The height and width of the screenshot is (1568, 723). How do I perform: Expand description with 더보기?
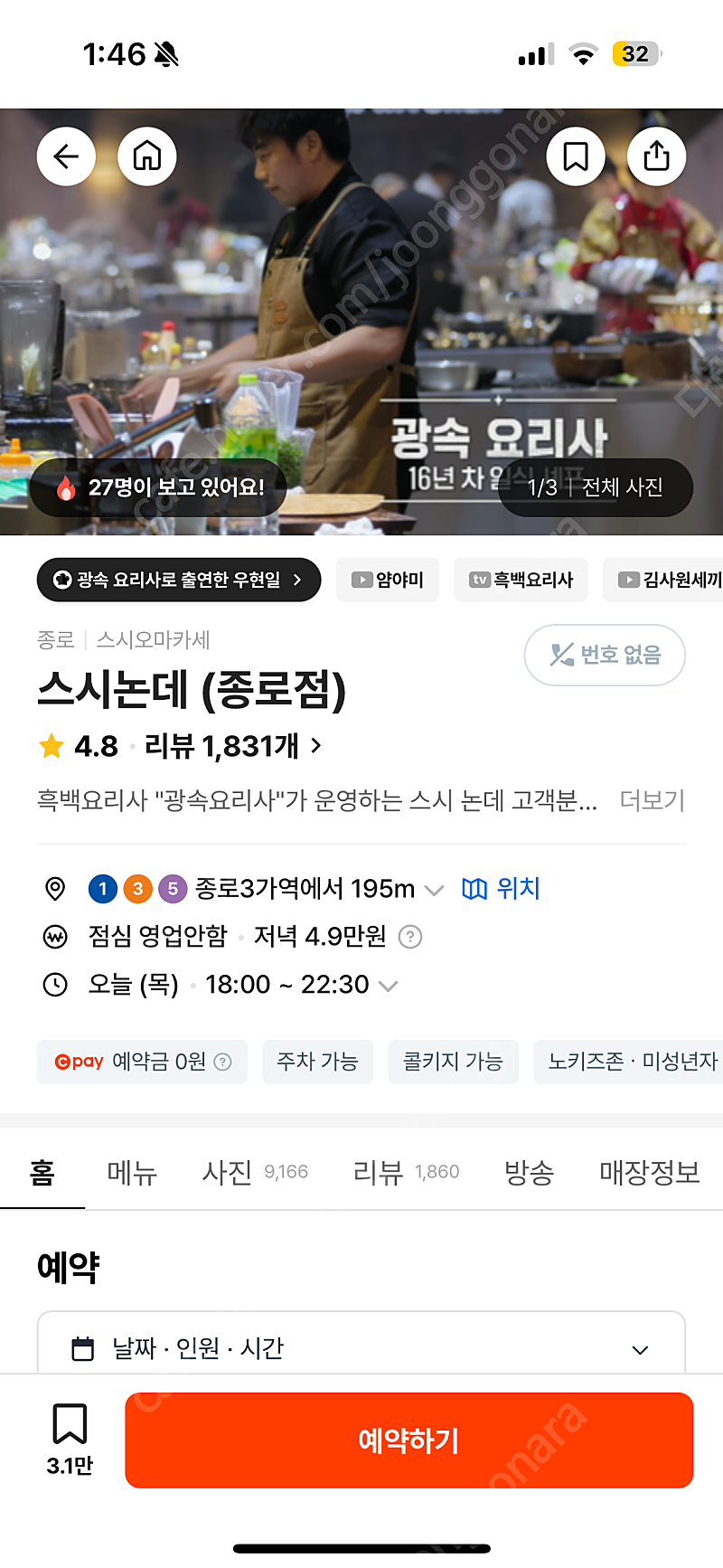coord(653,800)
